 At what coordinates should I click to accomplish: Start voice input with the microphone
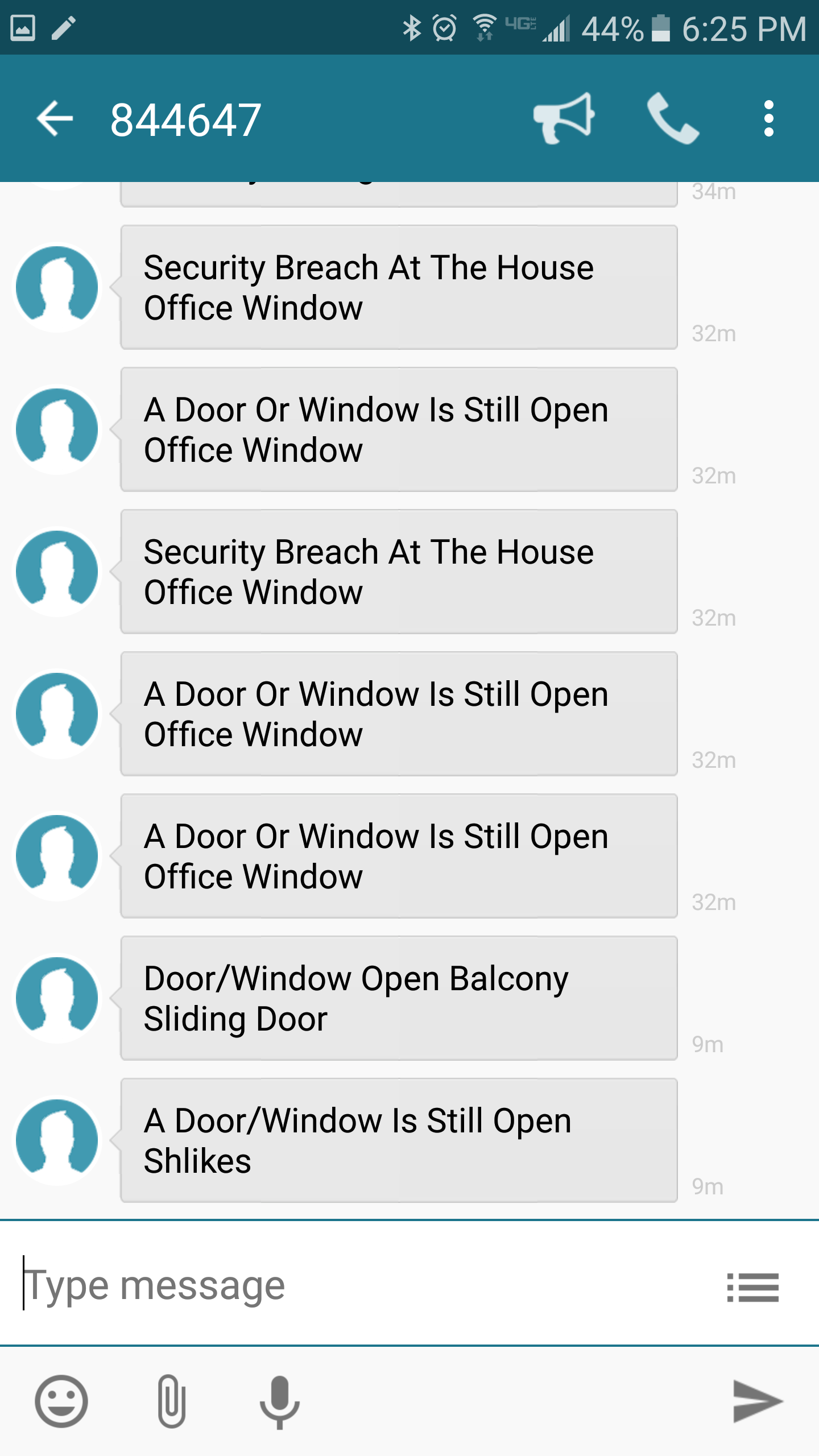pos(279,1403)
